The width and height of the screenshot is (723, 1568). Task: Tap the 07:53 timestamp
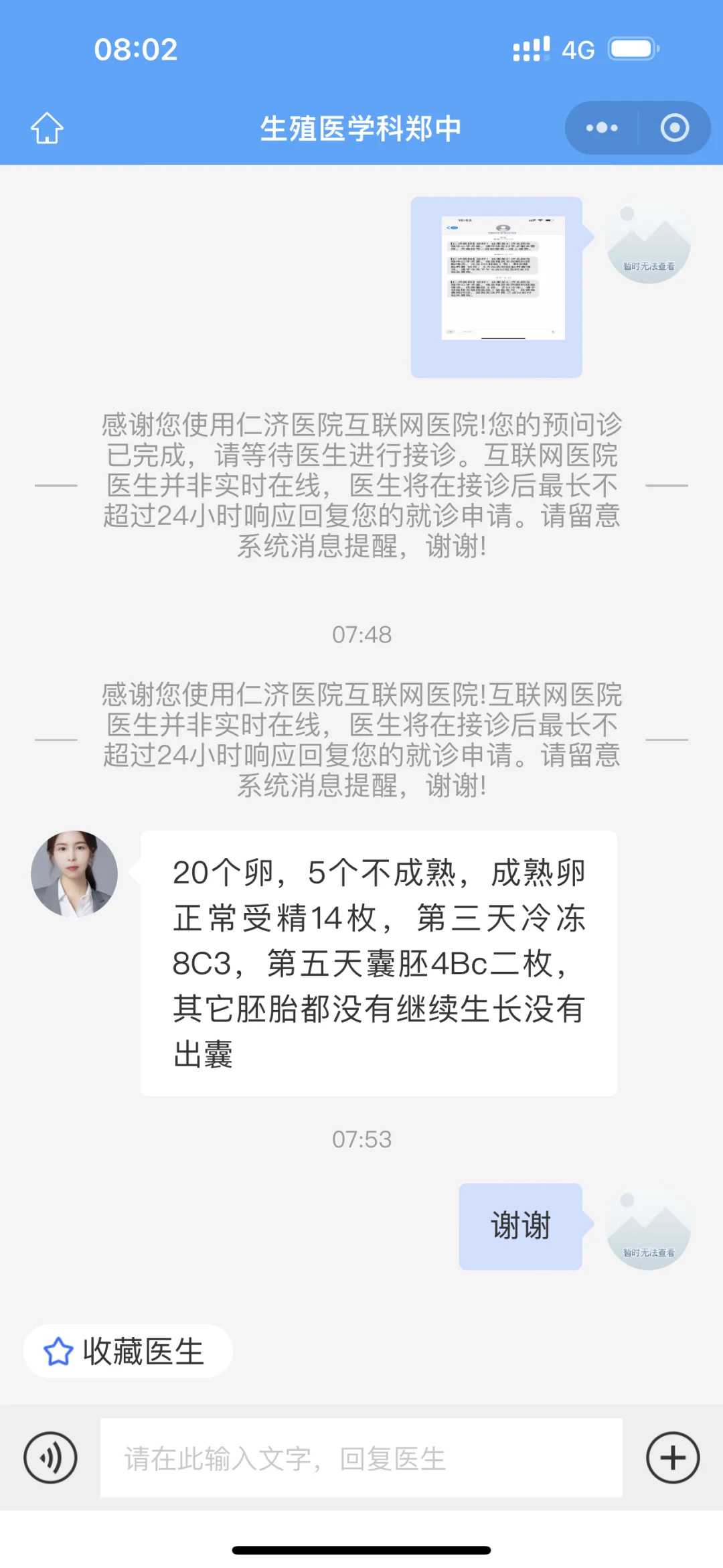(361, 1139)
